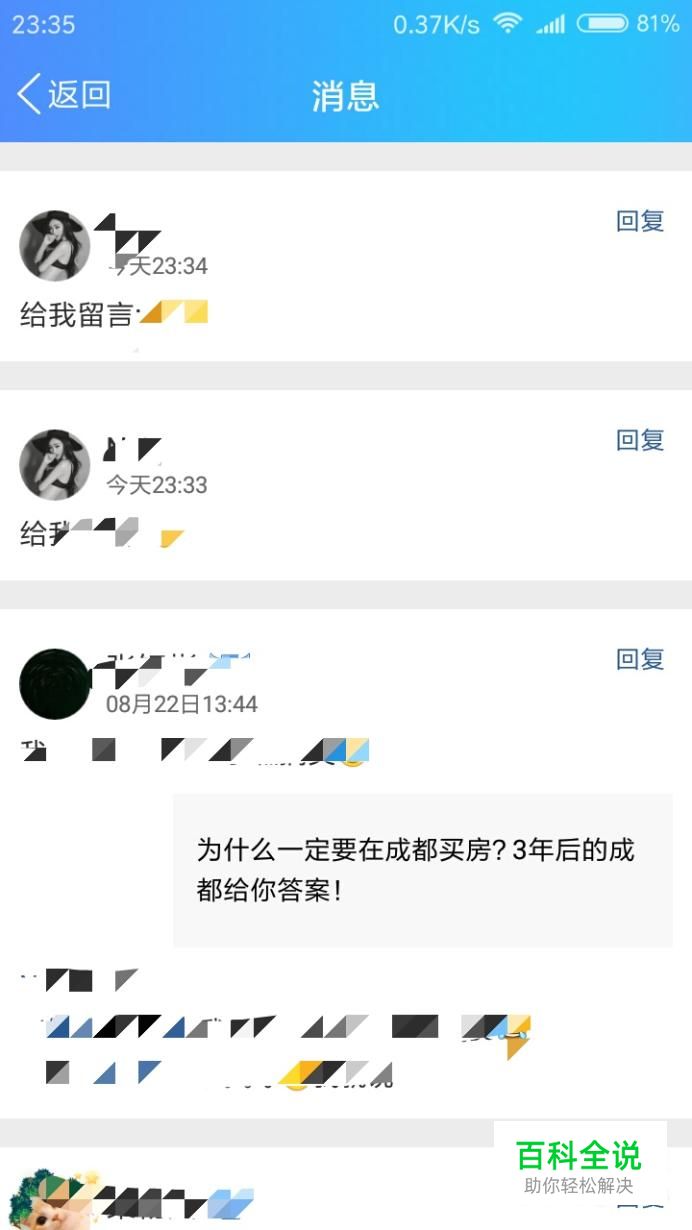View avatar of the 23:34 message sender
Screen dimensions: 692x1230
(x=55, y=246)
